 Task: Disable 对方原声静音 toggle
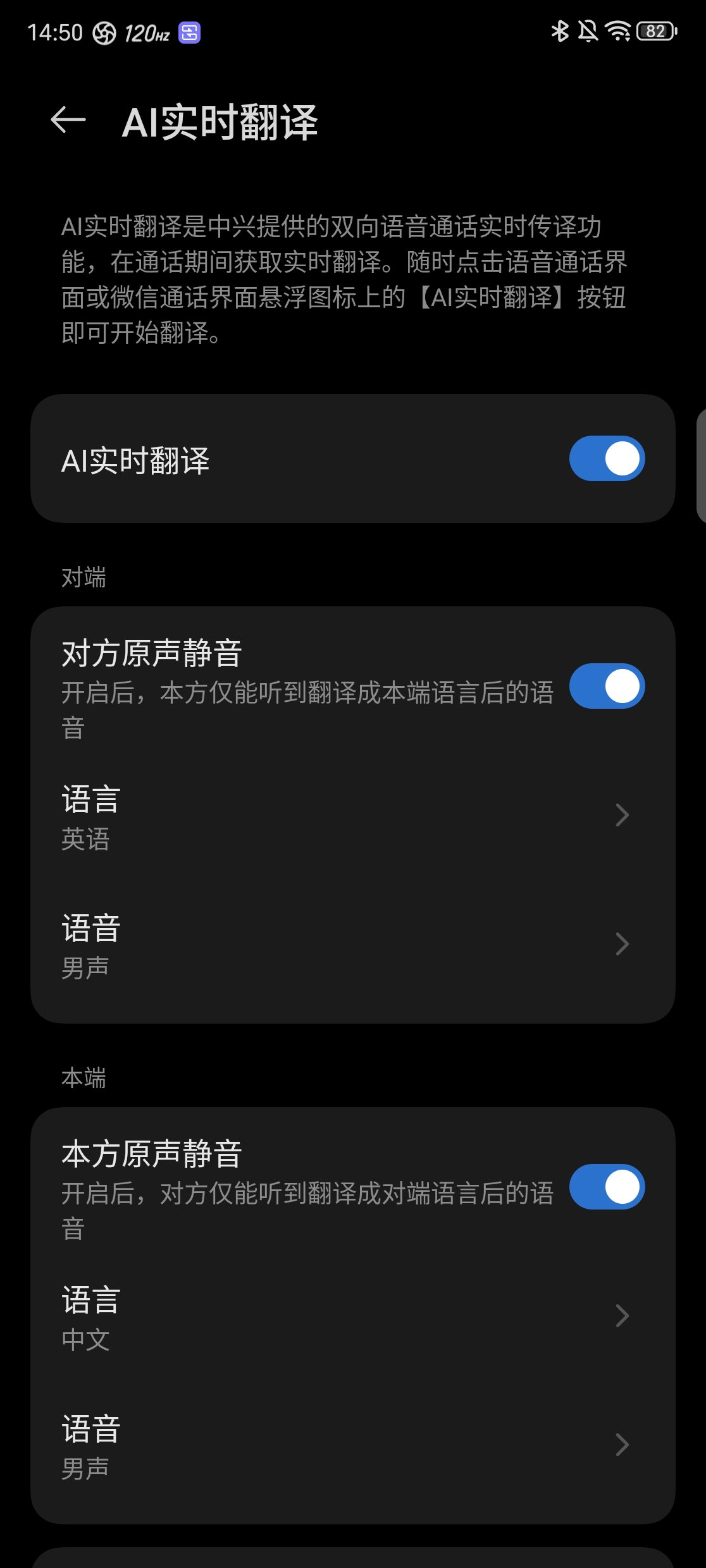click(x=607, y=686)
